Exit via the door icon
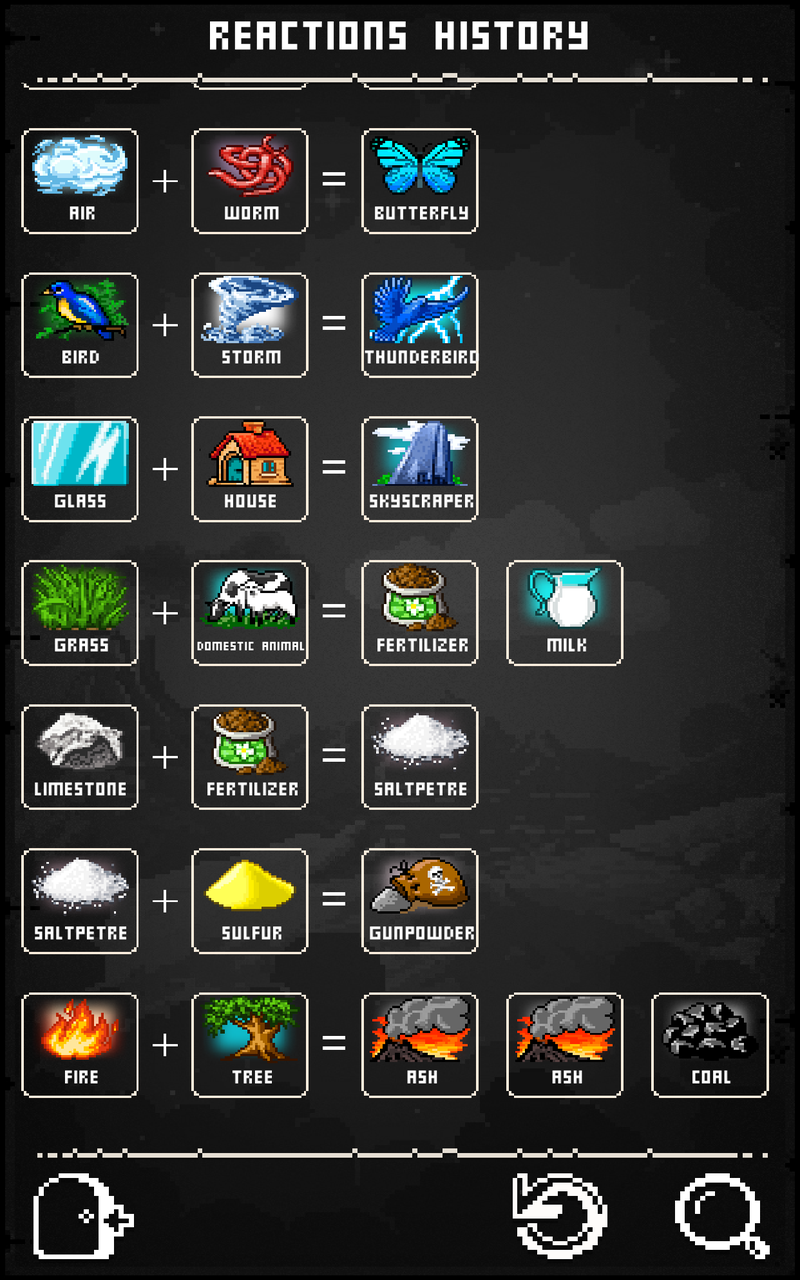The width and height of the screenshot is (800, 1280). (x=76, y=1215)
